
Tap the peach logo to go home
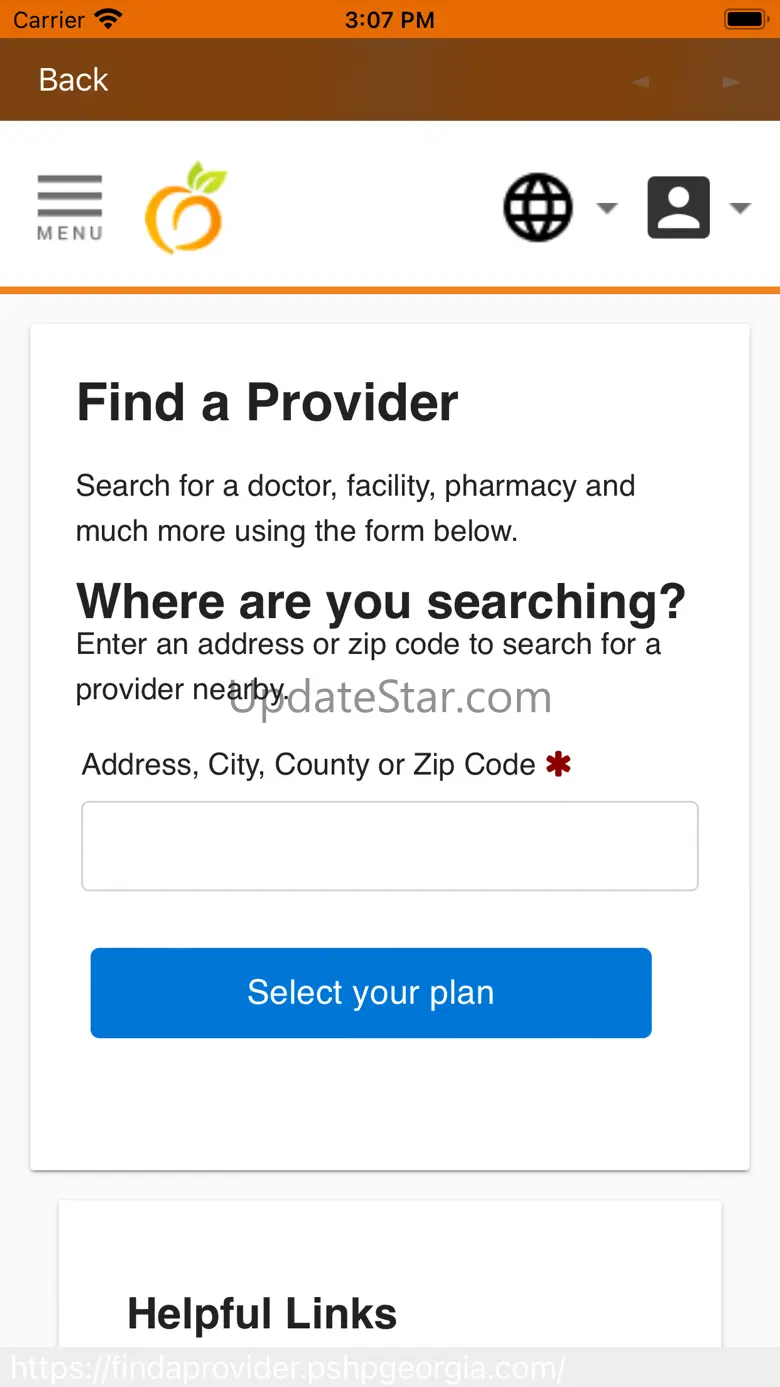[186, 207]
